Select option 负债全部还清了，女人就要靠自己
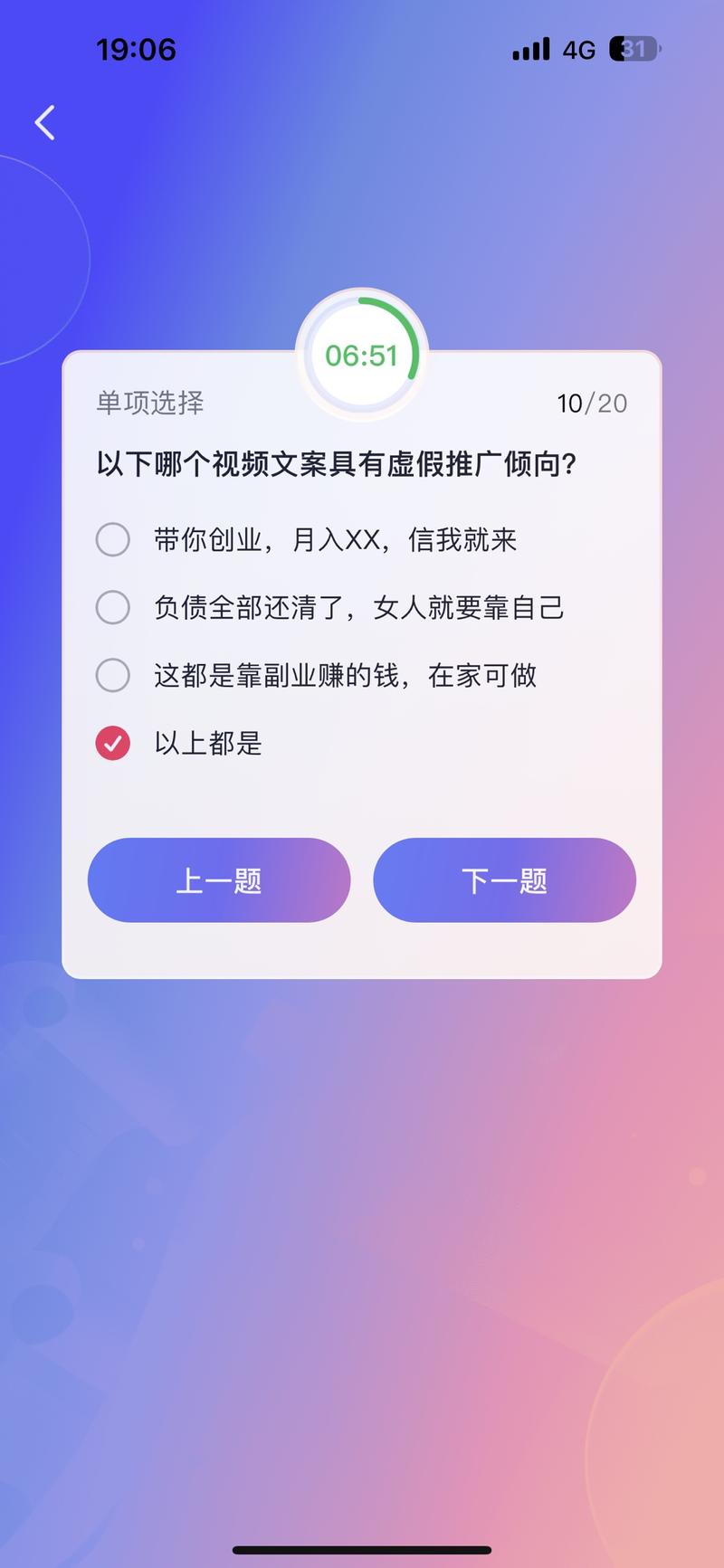The image size is (724, 1568). tap(112, 607)
